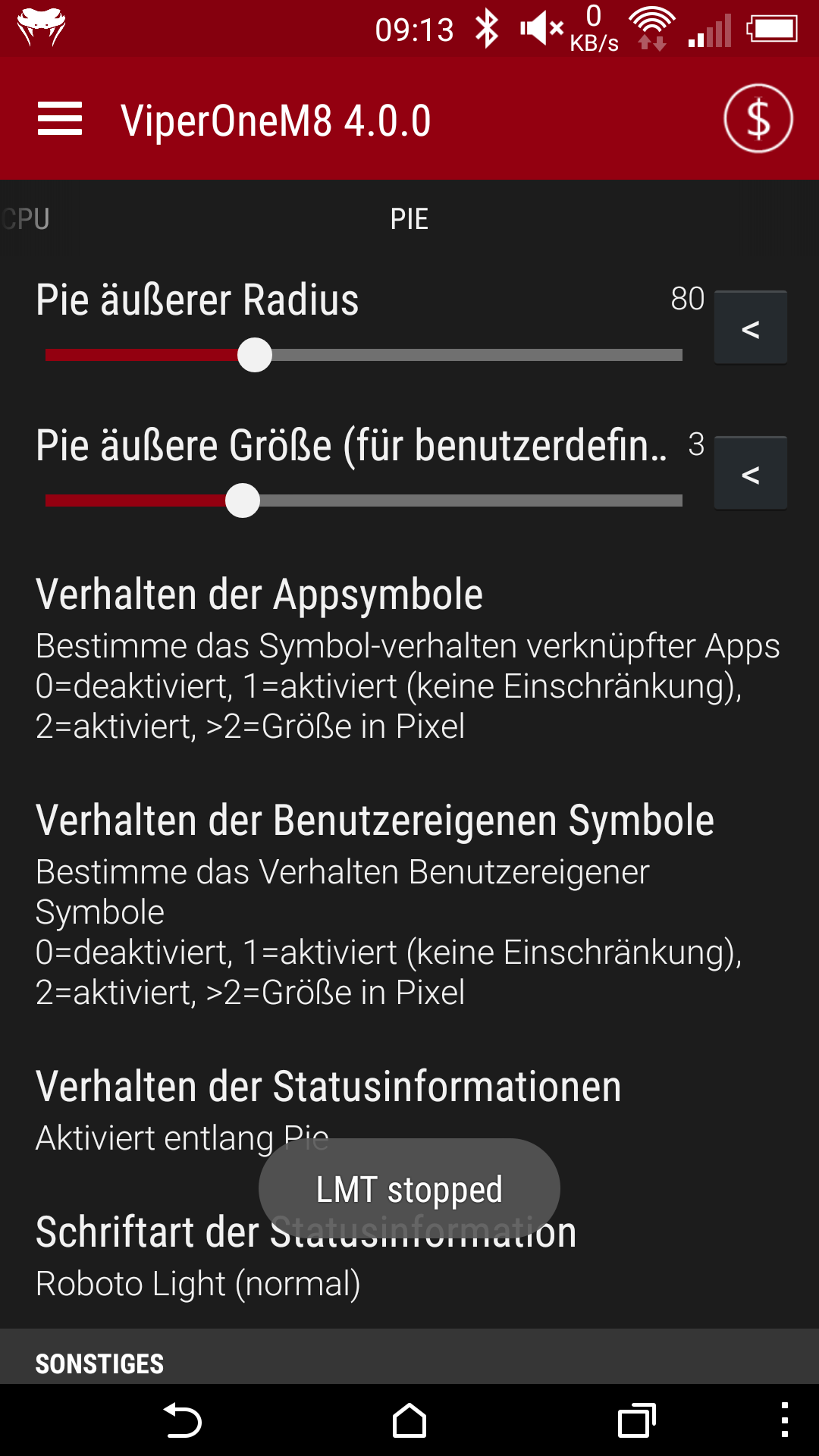Tap the dollar donate icon
Viewport: 819px width, 1456px height.
pyautogui.click(x=758, y=119)
